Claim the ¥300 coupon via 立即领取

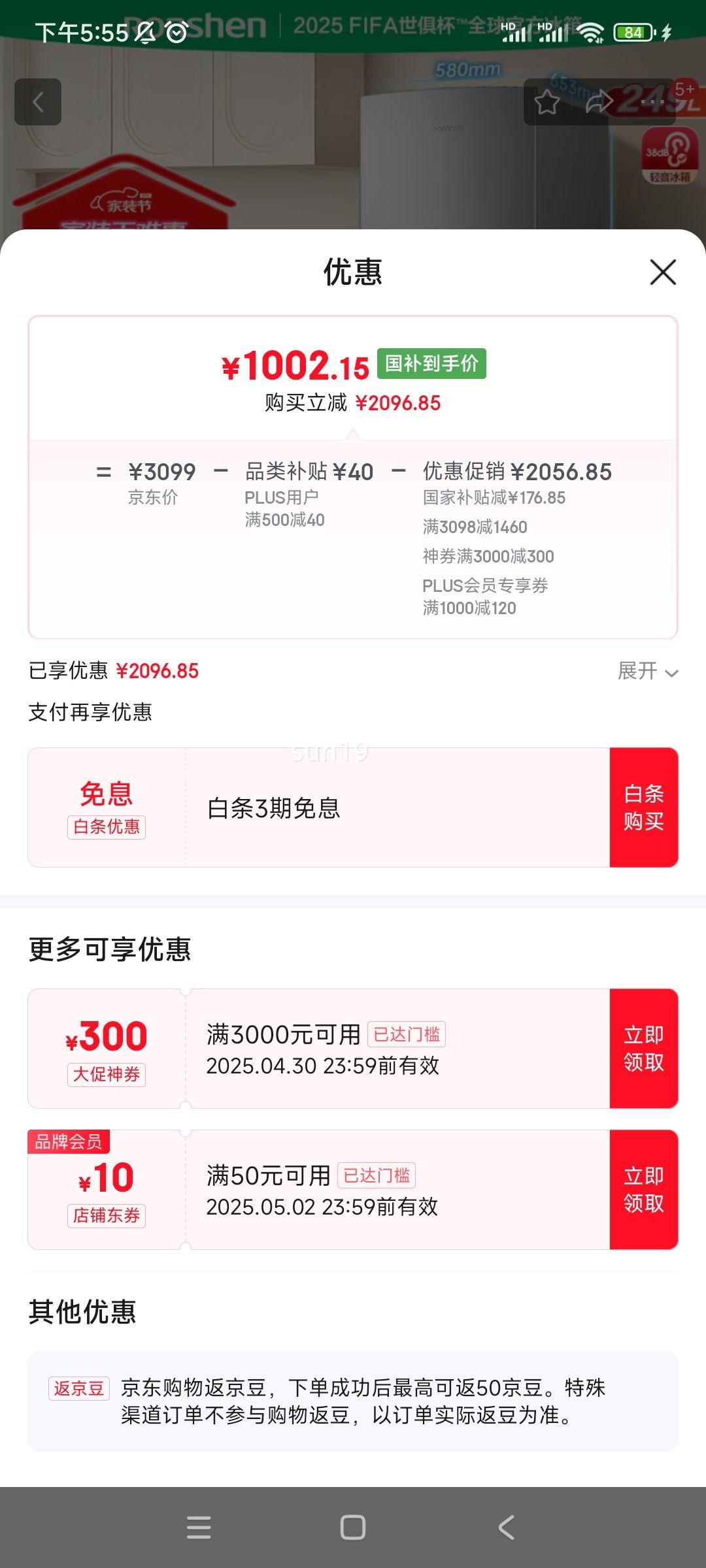click(644, 1050)
